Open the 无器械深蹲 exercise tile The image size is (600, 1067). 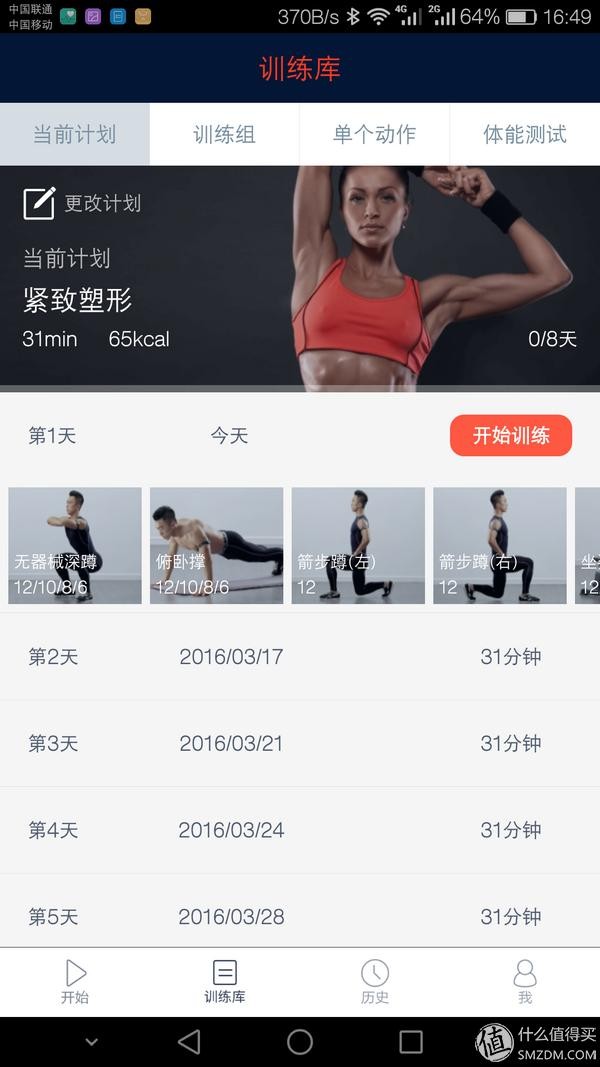pos(75,545)
